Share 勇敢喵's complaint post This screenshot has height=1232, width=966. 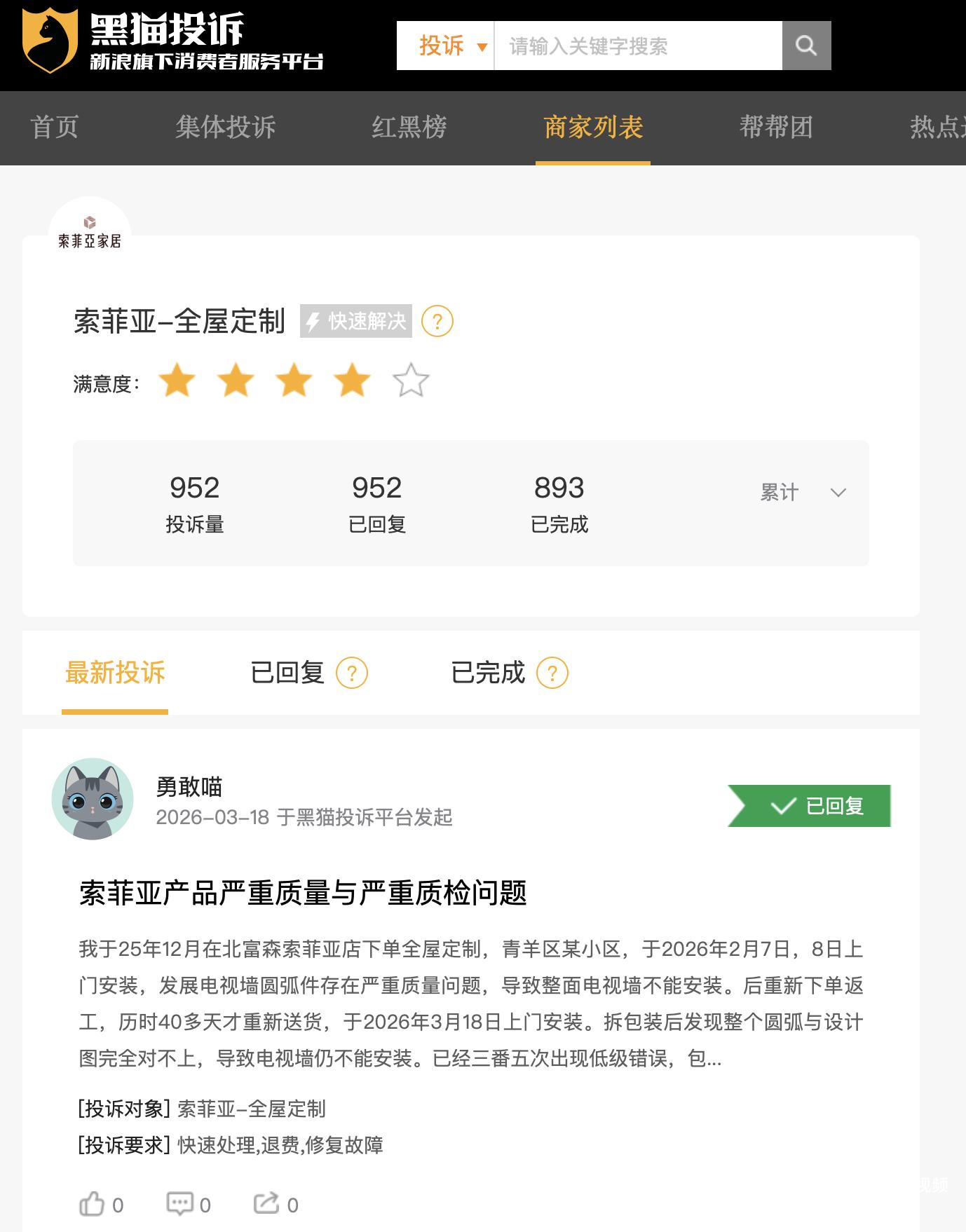266,1204
